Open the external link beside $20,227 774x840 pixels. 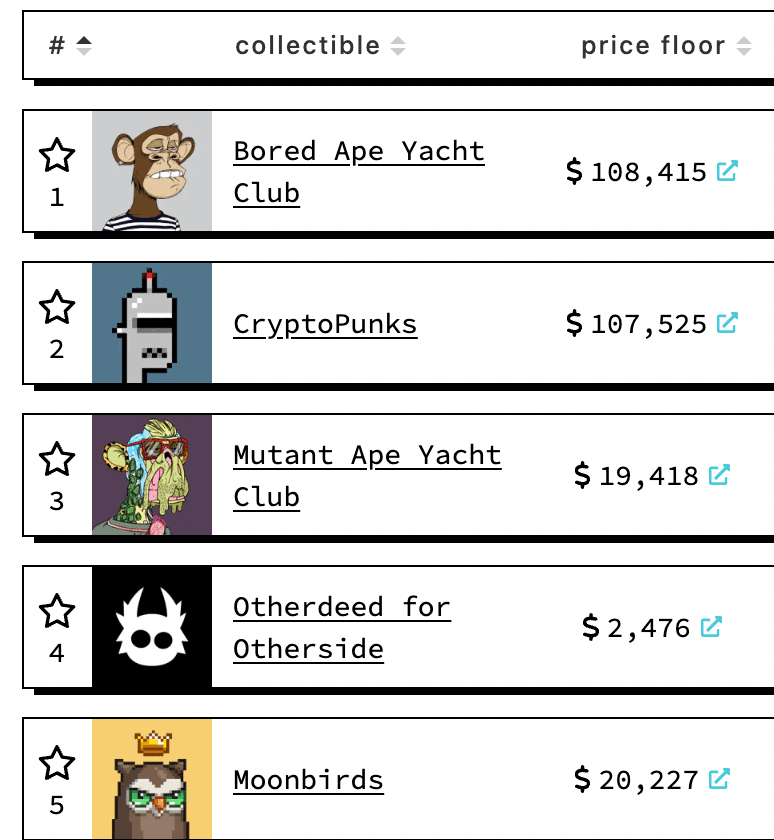[x=719, y=779]
